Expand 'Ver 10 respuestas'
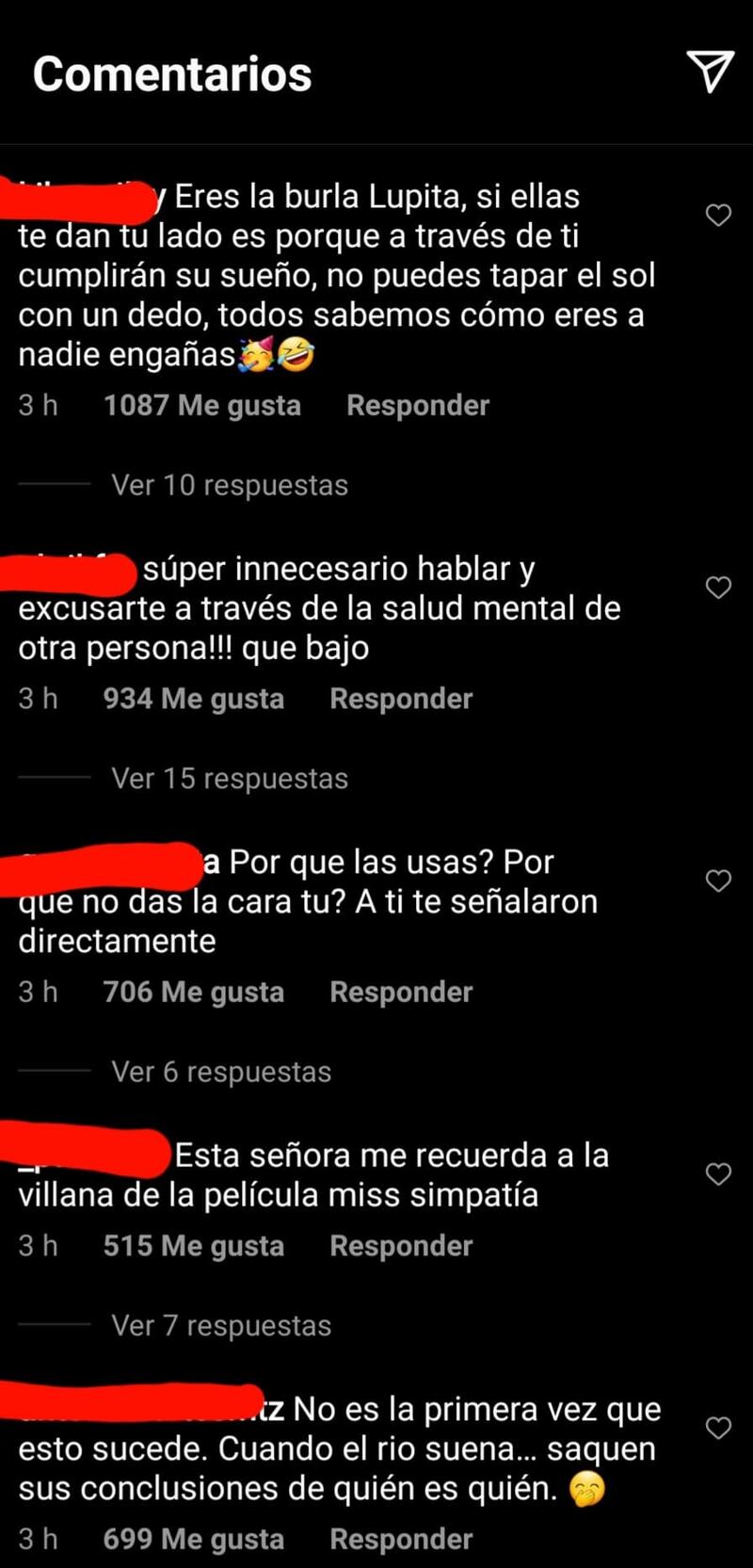Screen dimensions: 753x1568 229,485
